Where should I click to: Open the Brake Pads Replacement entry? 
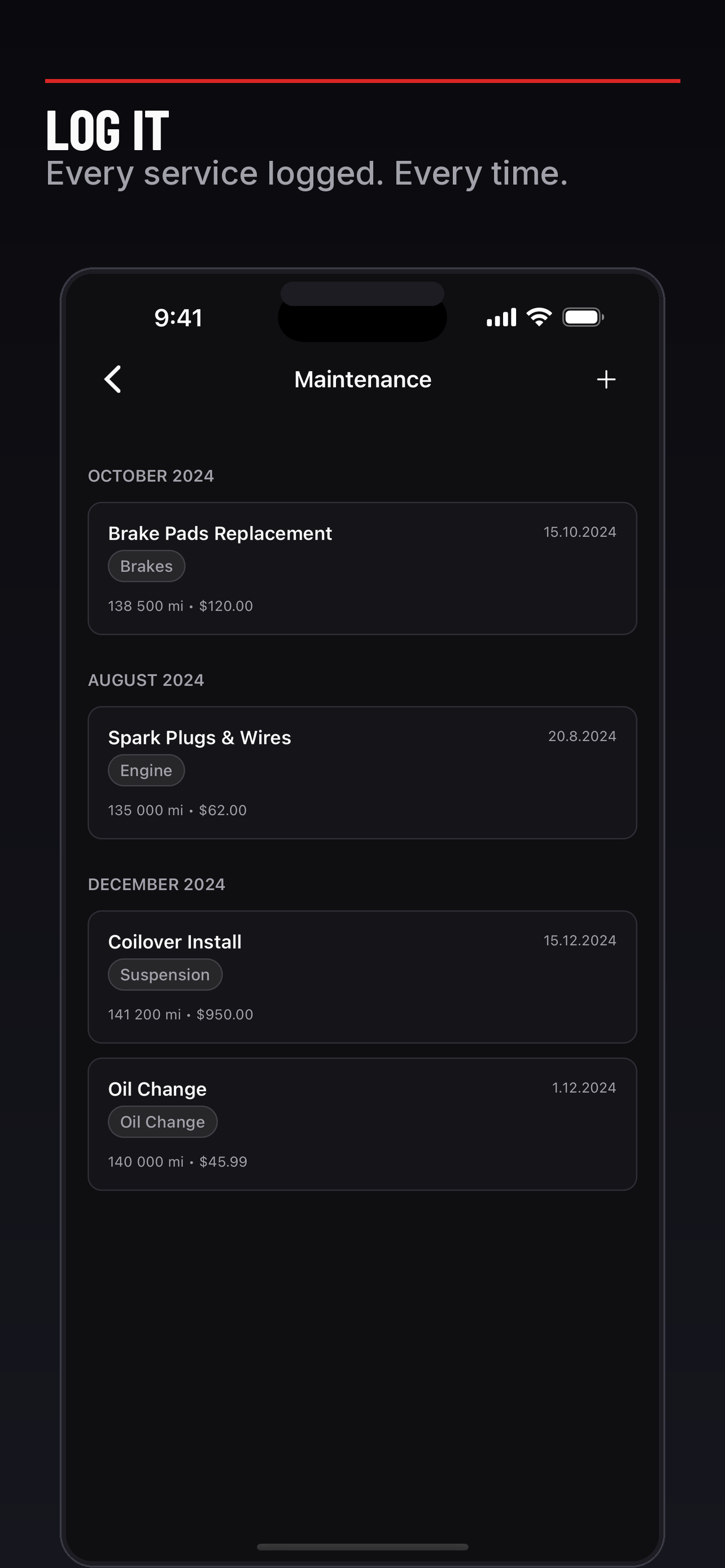tap(362, 567)
